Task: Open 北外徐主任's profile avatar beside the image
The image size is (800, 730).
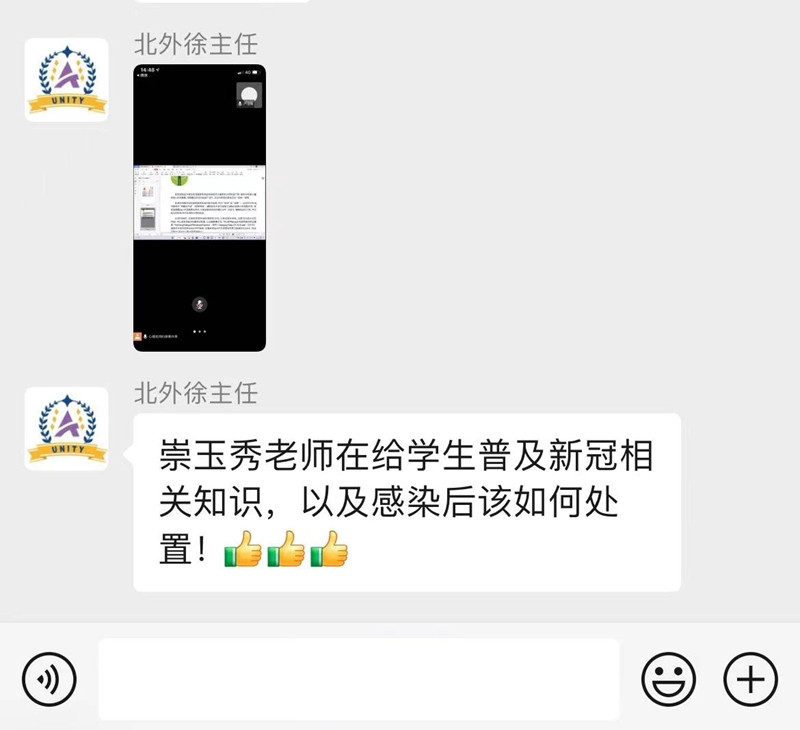Action: 66,80
